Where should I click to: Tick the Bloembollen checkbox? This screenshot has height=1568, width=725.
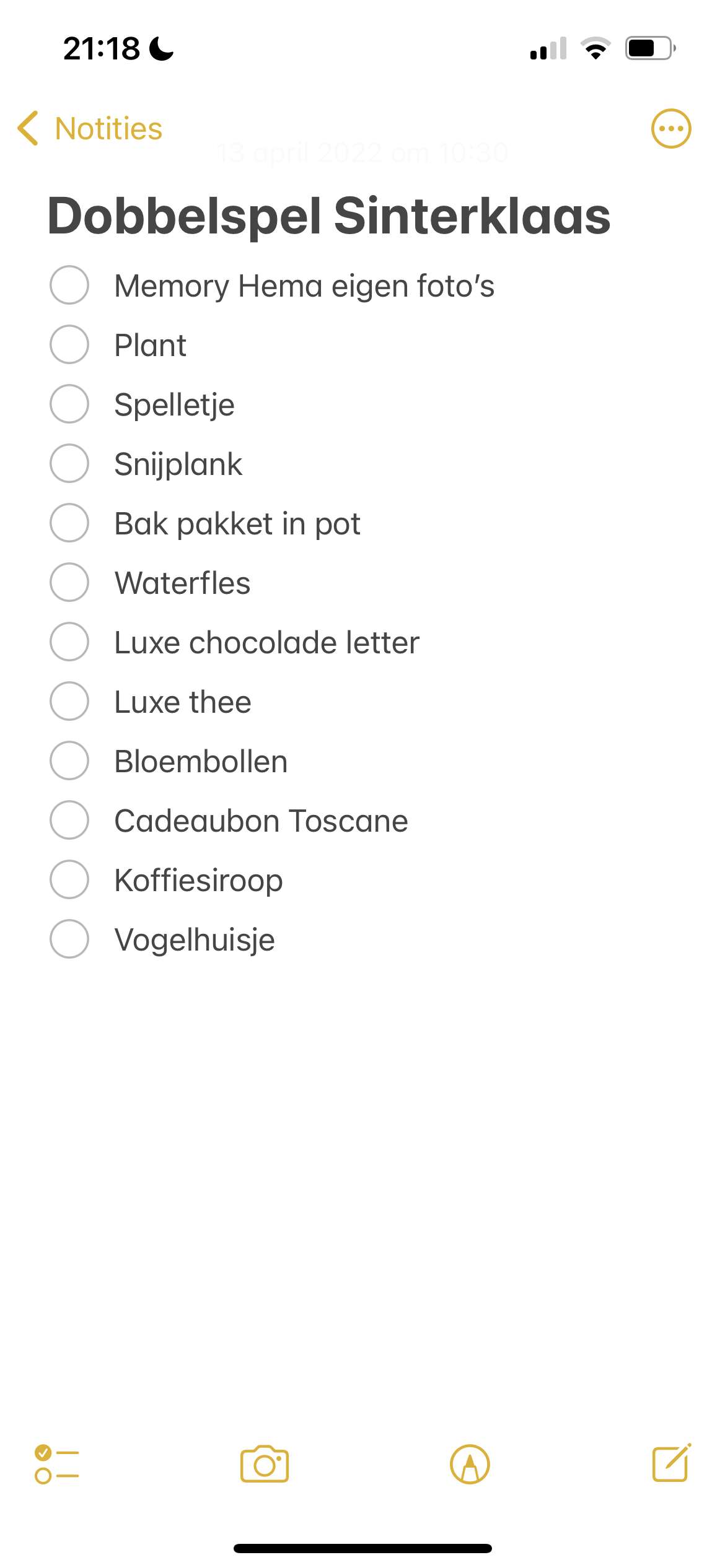(69, 760)
